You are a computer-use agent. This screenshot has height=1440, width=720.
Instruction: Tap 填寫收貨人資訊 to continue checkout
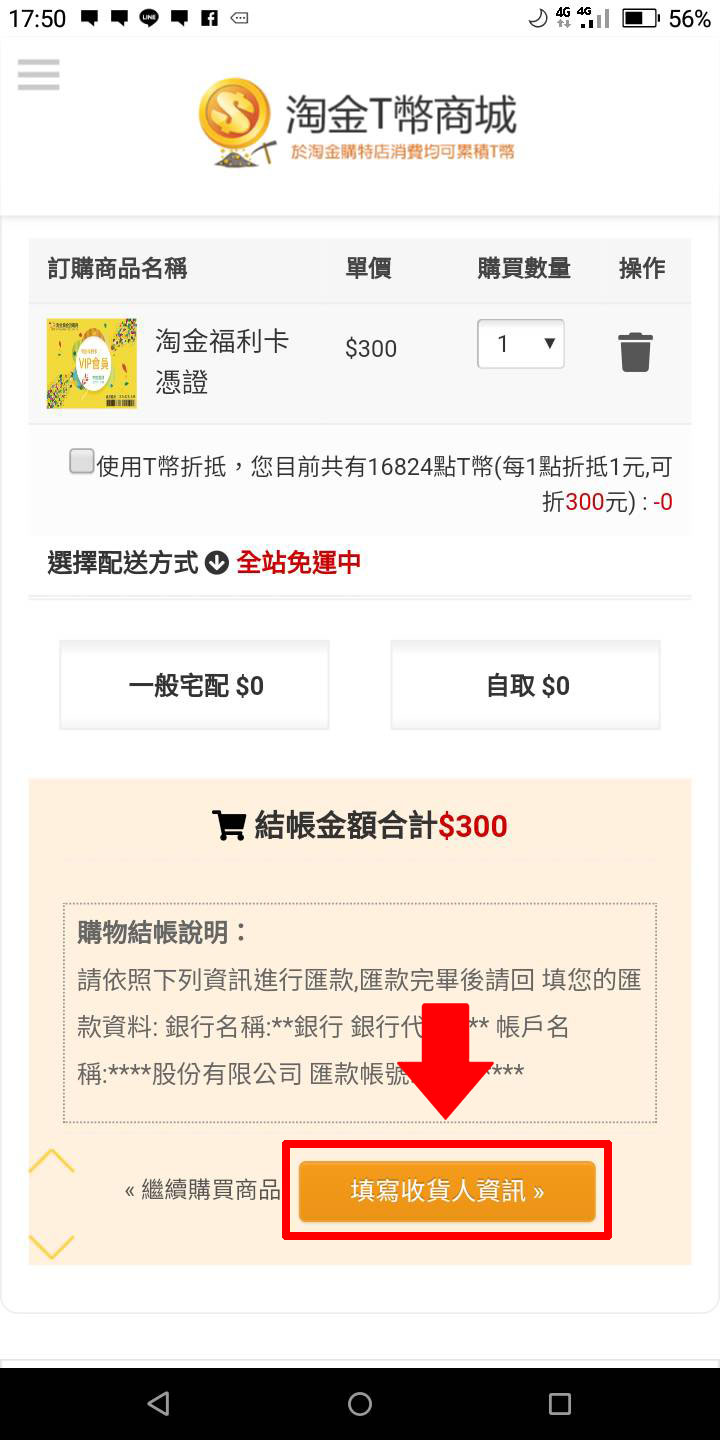447,1191
